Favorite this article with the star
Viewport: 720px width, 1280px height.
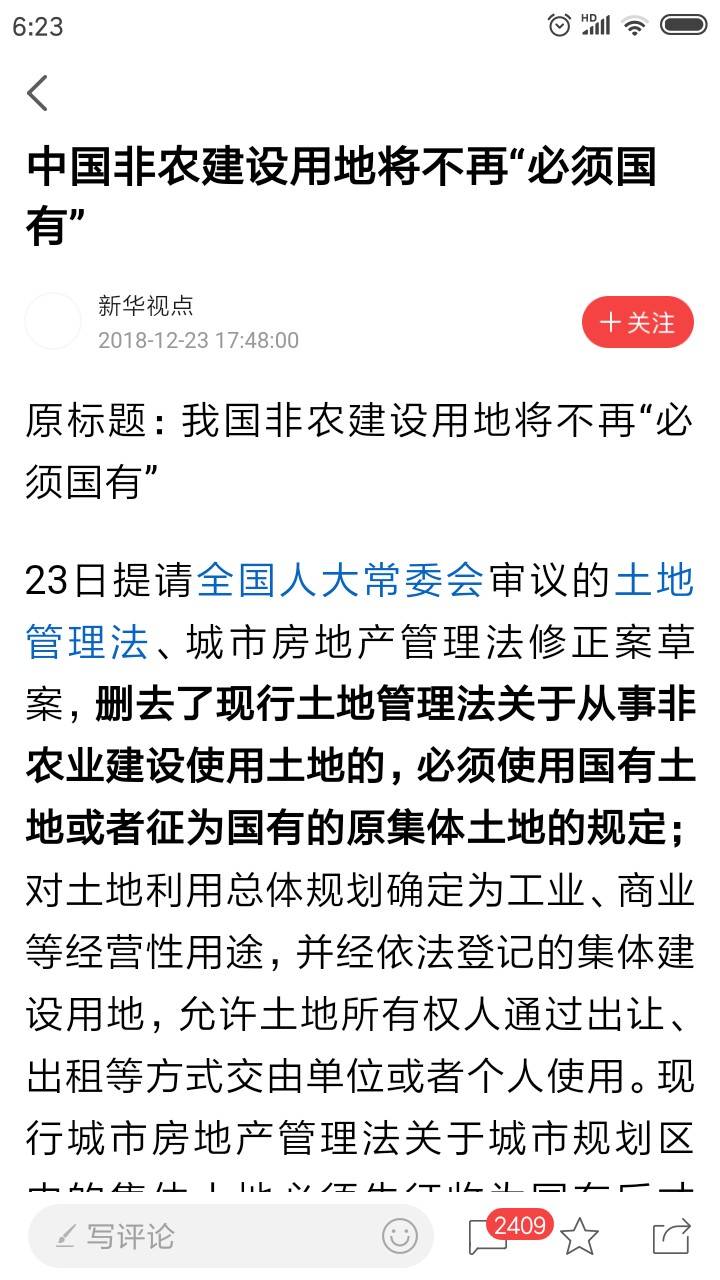pos(579,1237)
